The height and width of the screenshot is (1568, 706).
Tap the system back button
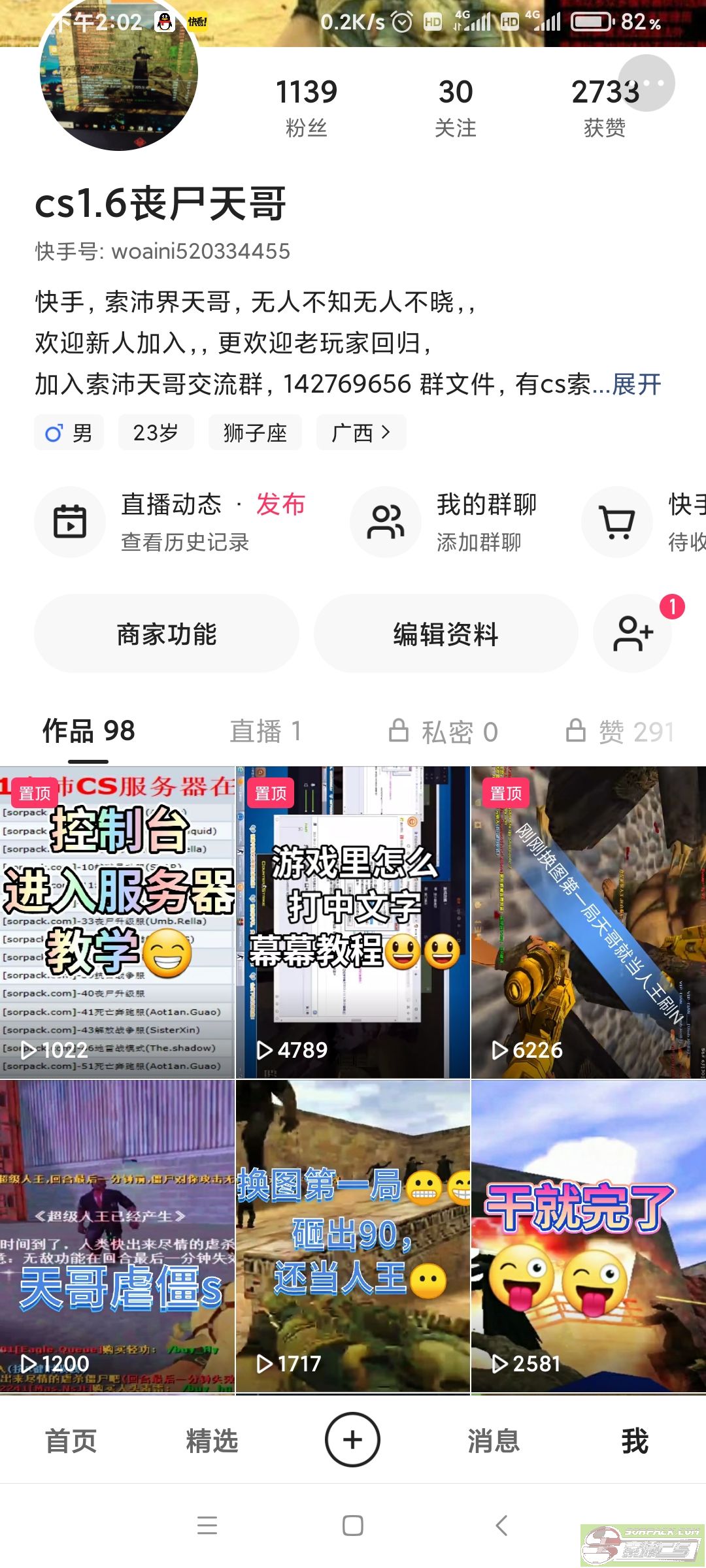[x=501, y=1526]
